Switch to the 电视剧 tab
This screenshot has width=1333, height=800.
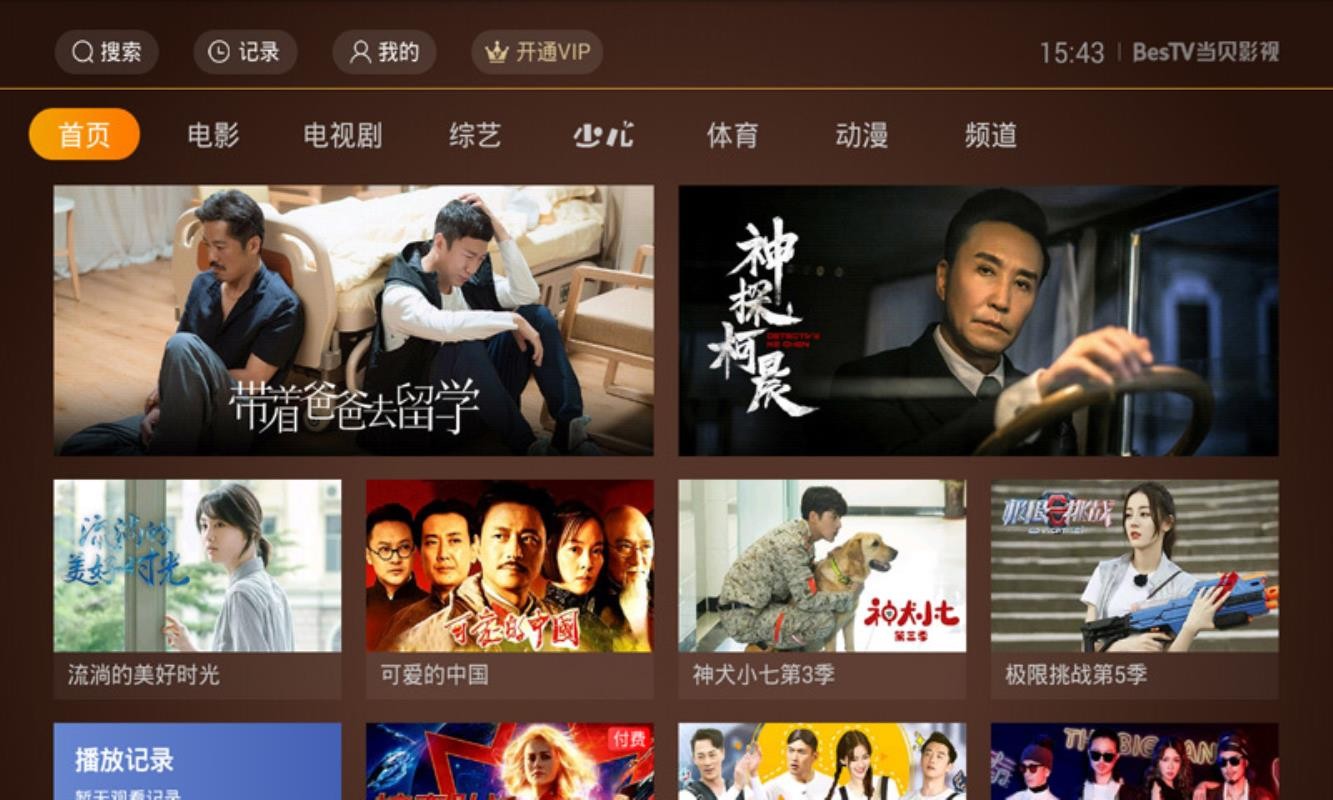[342, 135]
